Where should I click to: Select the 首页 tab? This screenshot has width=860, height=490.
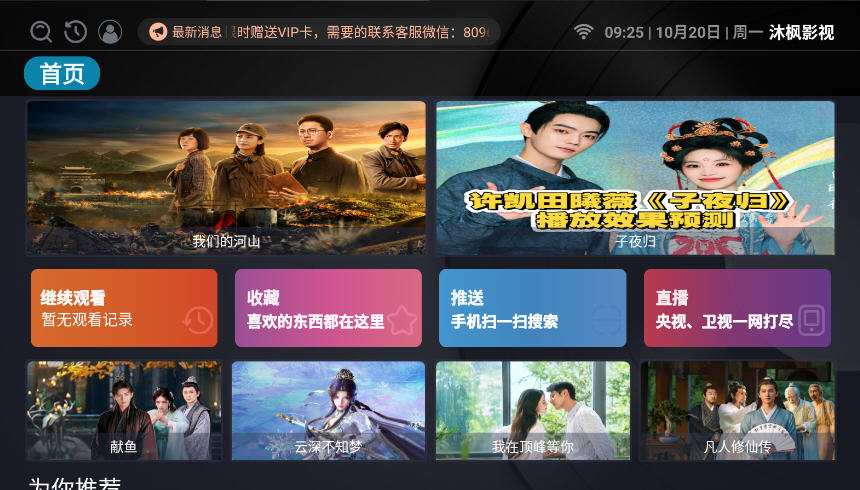[62, 74]
